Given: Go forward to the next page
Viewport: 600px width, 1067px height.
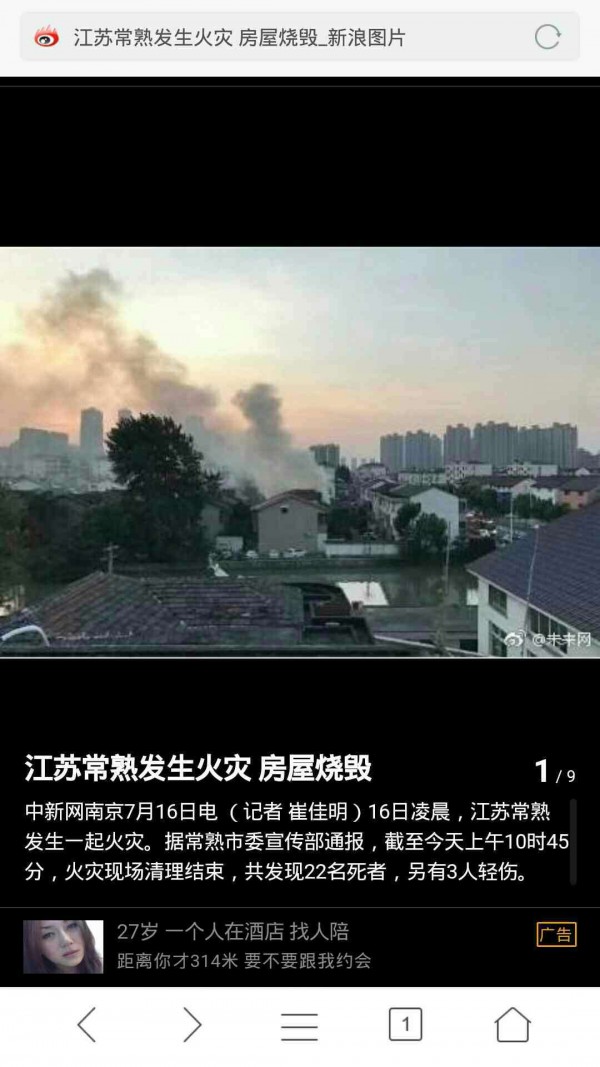Looking at the screenshot, I should [192, 1025].
